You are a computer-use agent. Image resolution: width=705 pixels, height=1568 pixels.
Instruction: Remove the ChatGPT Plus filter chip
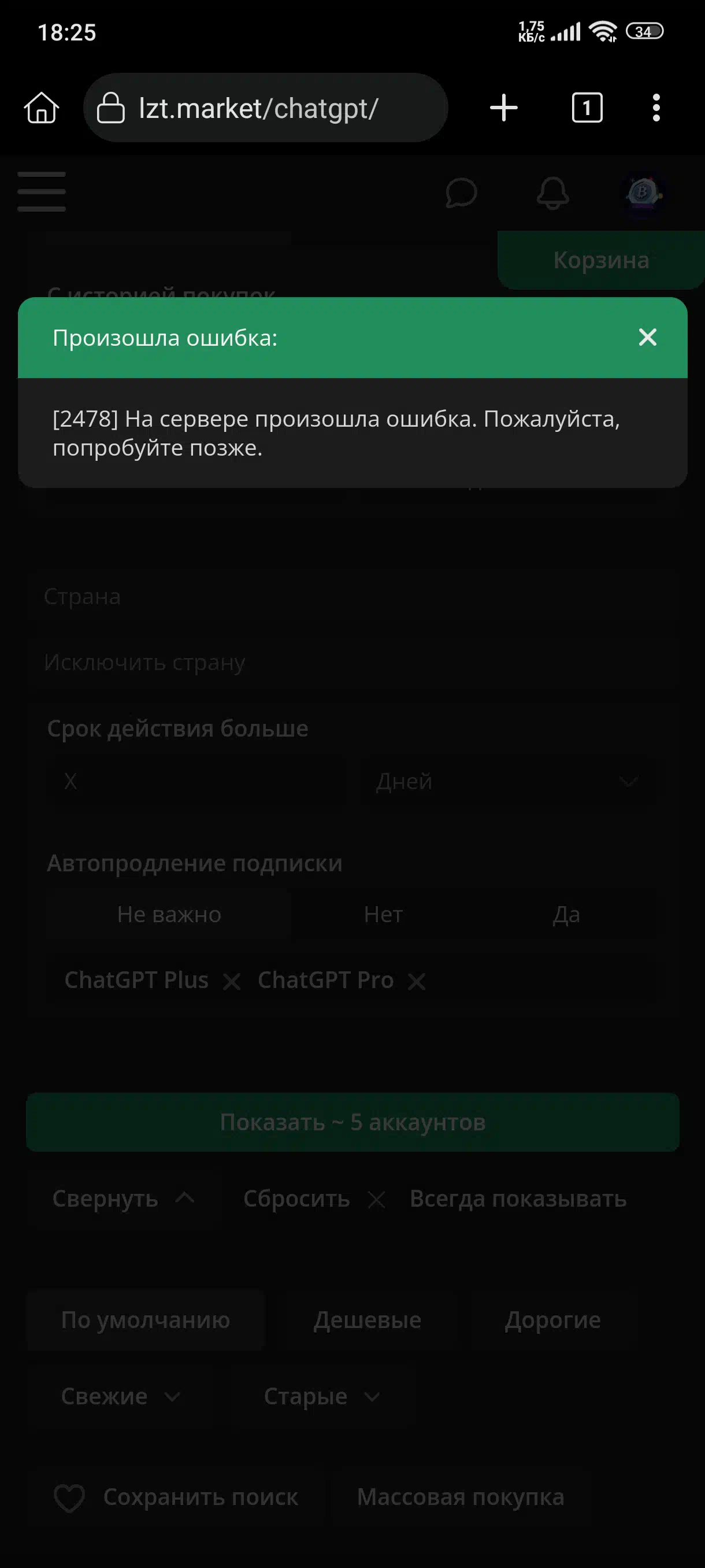click(x=232, y=981)
